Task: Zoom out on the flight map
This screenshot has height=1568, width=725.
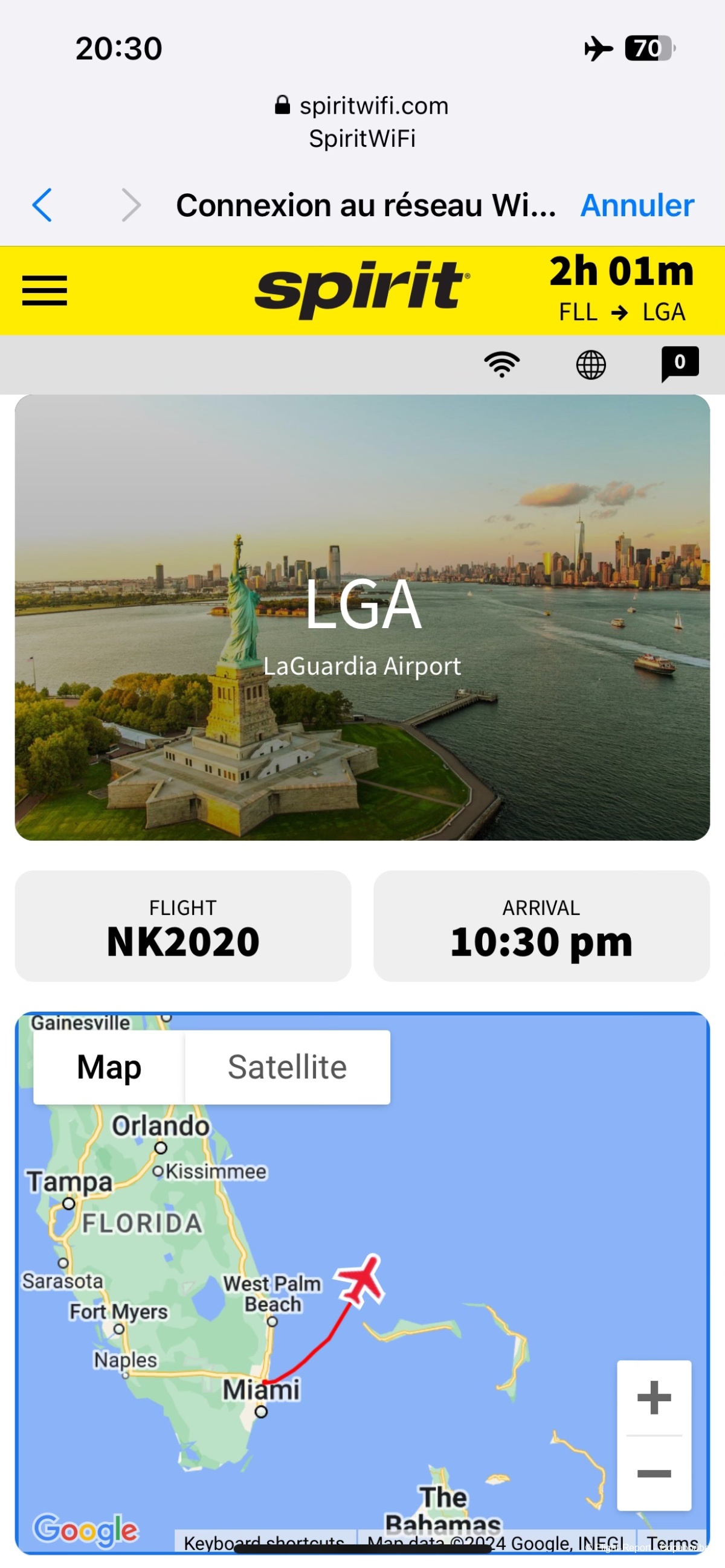Action: [x=654, y=1474]
